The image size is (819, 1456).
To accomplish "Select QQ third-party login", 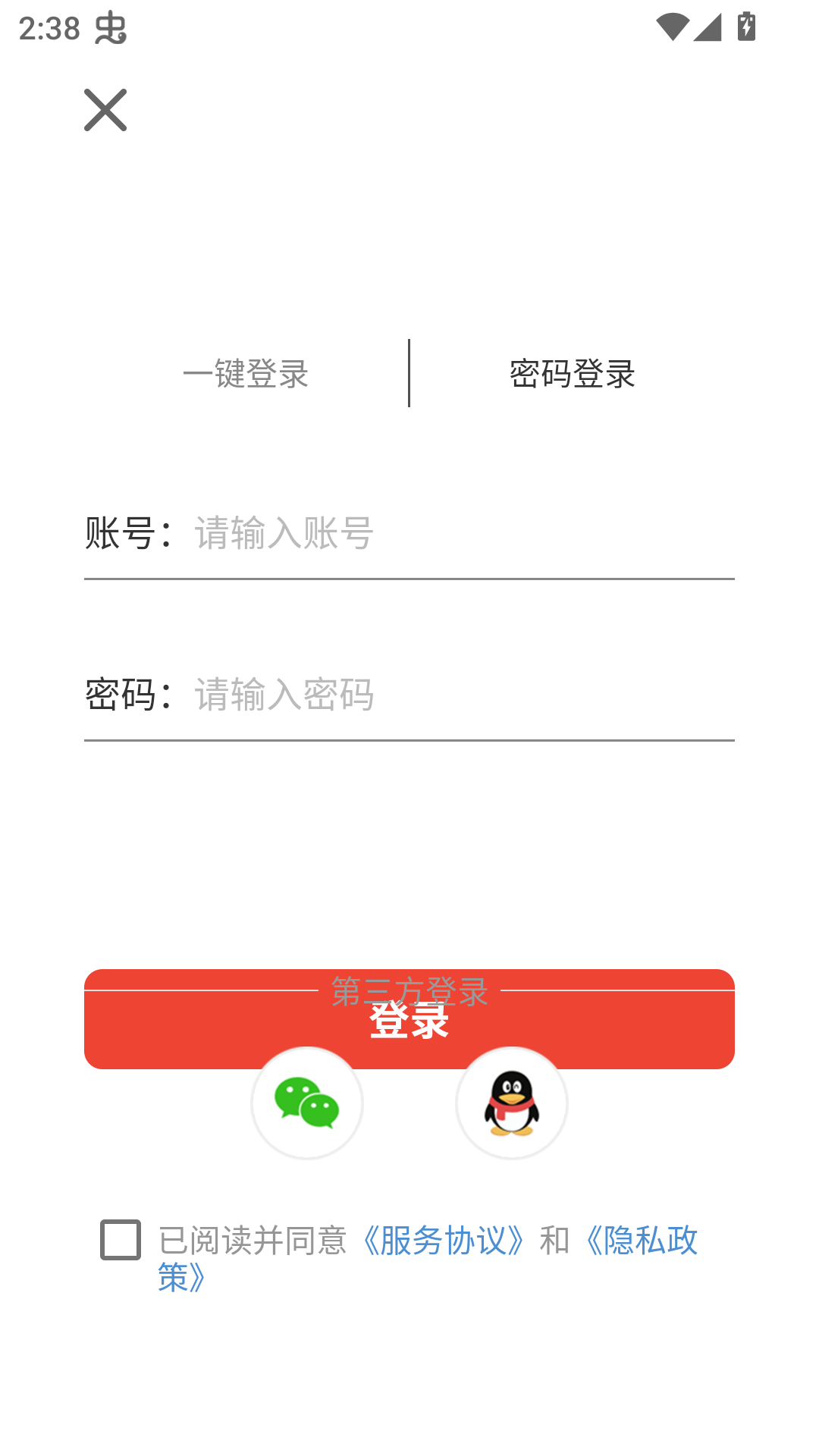I will coord(513,1104).
